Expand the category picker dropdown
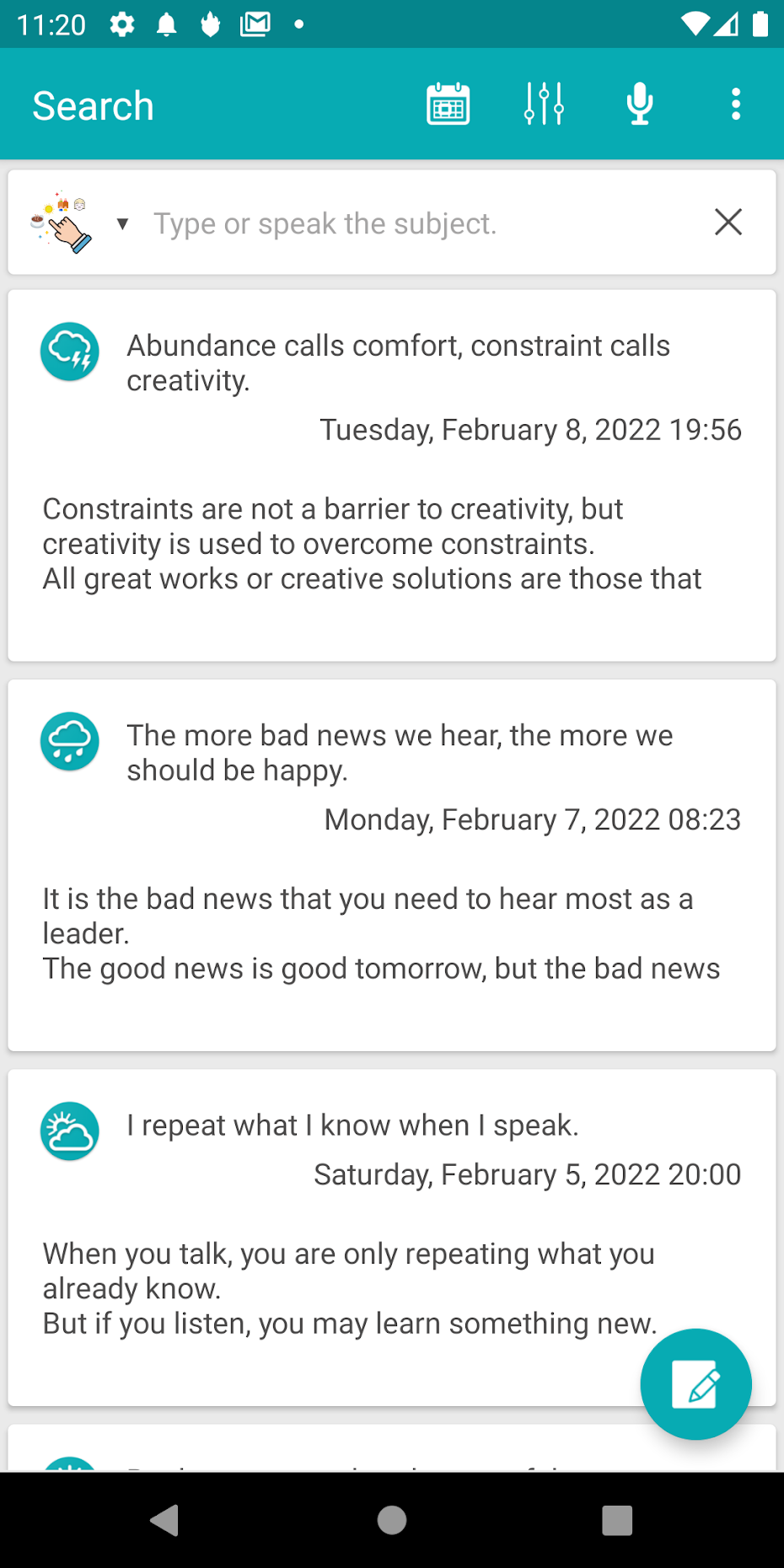The height and width of the screenshot is (1568, 784). click(x=122, y=223)
